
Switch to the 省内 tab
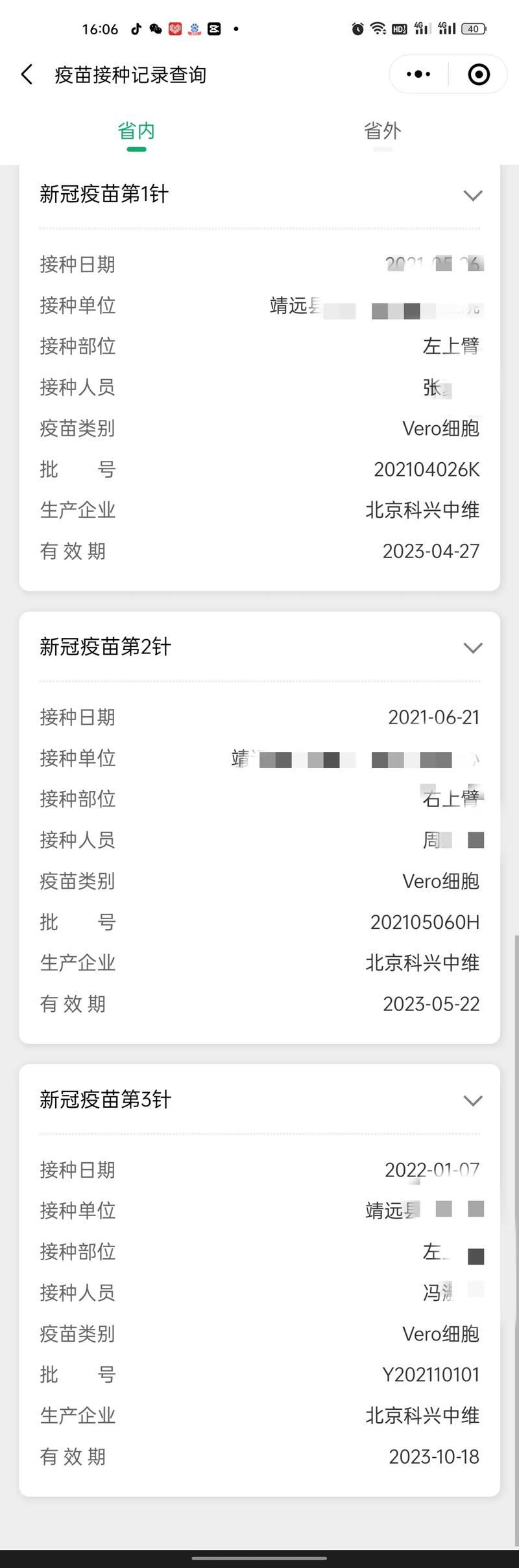pyautogui.click(x=136, y=132)
